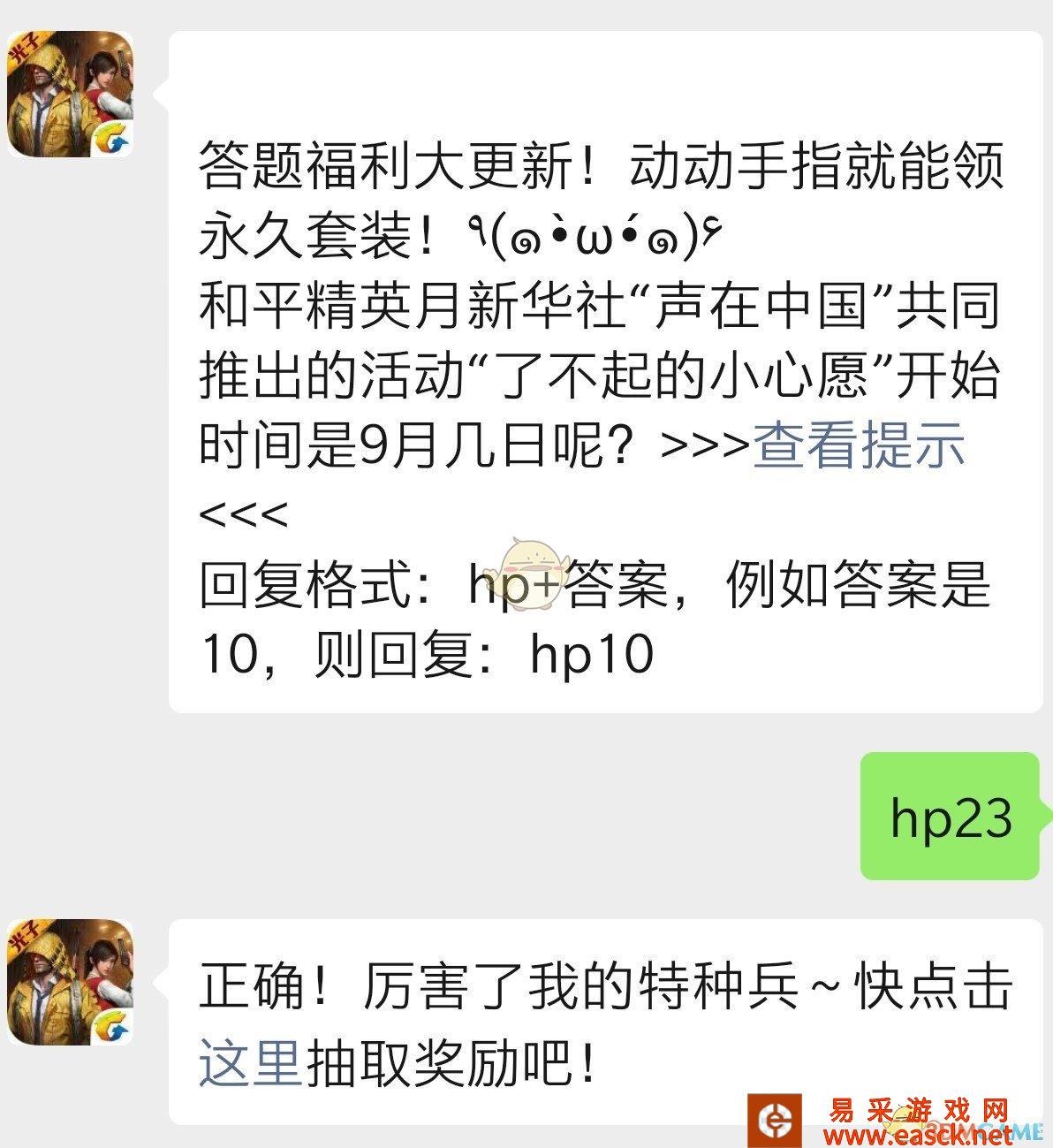1053x1148 pixels.
Task: Select the green hp23 reply bubble
Action: click(x=948, y=817)
